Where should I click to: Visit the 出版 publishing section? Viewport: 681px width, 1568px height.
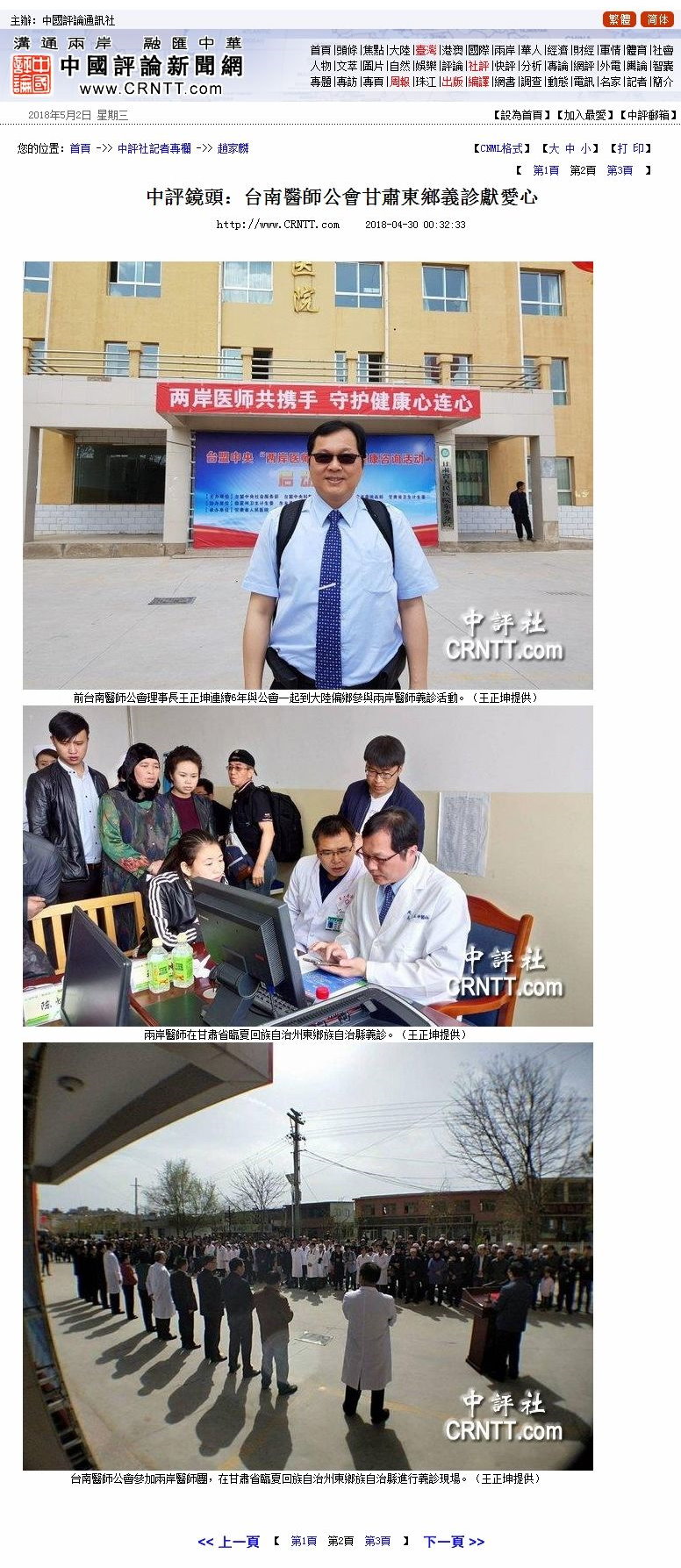tap(452, 82)
